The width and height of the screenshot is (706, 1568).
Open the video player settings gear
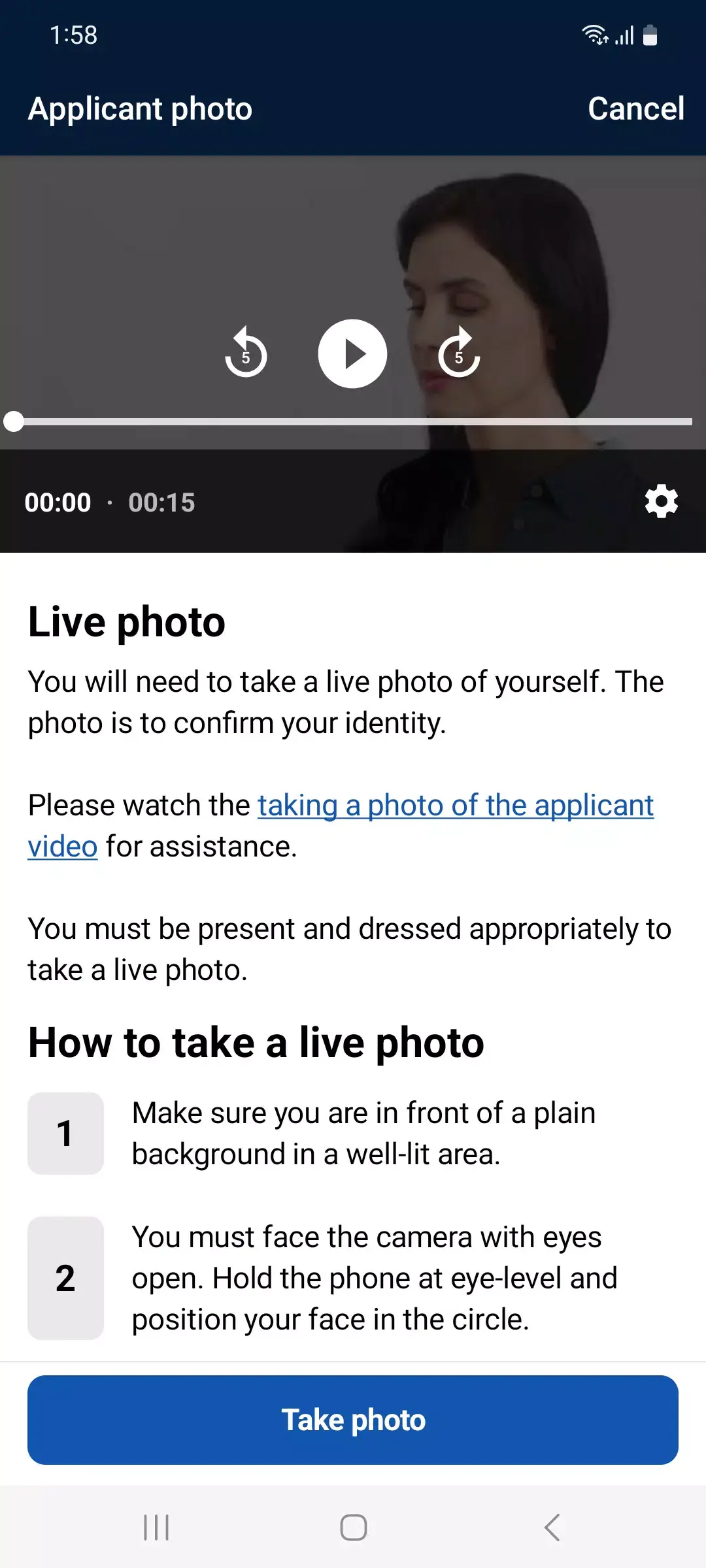point(661,501)
